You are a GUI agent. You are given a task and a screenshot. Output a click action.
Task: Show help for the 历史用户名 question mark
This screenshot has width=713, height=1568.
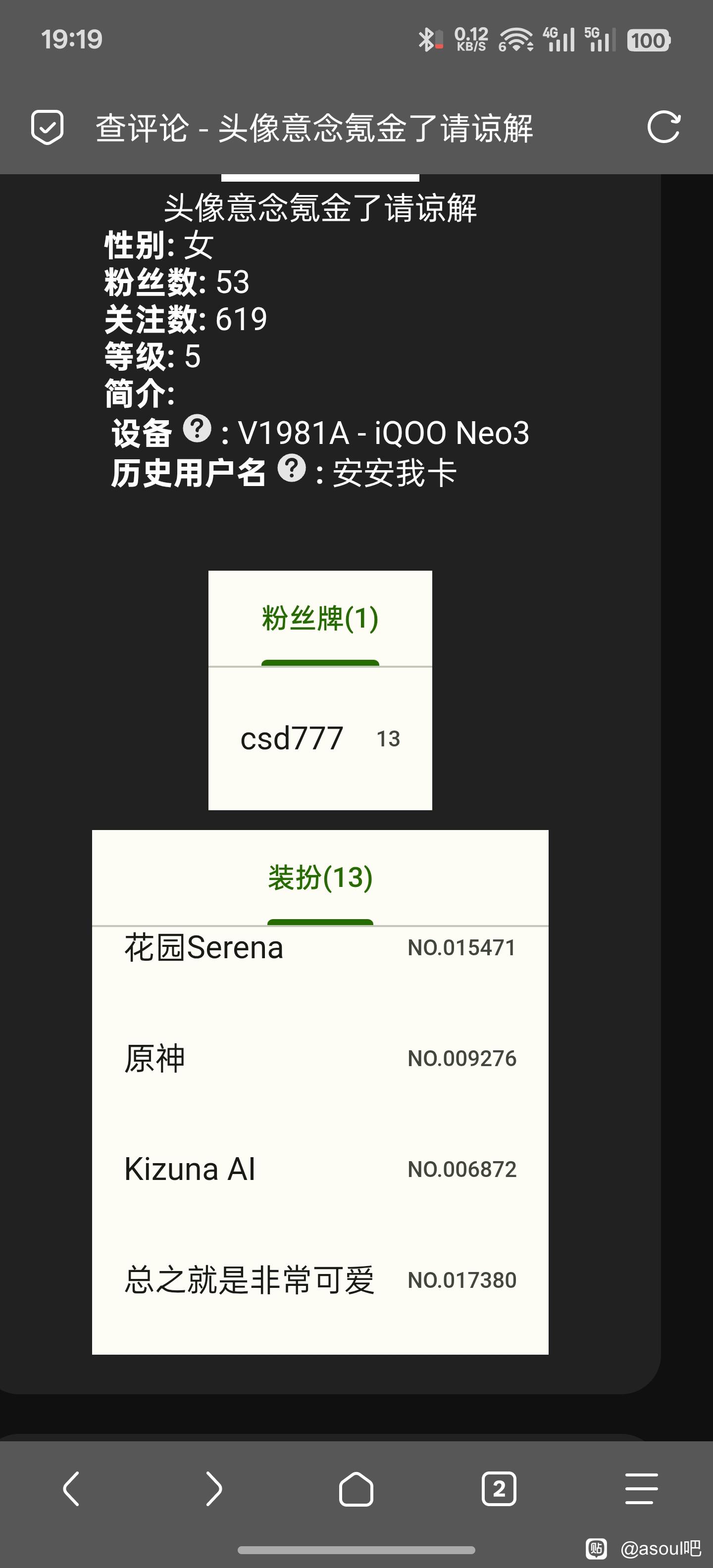pos(292,469)
